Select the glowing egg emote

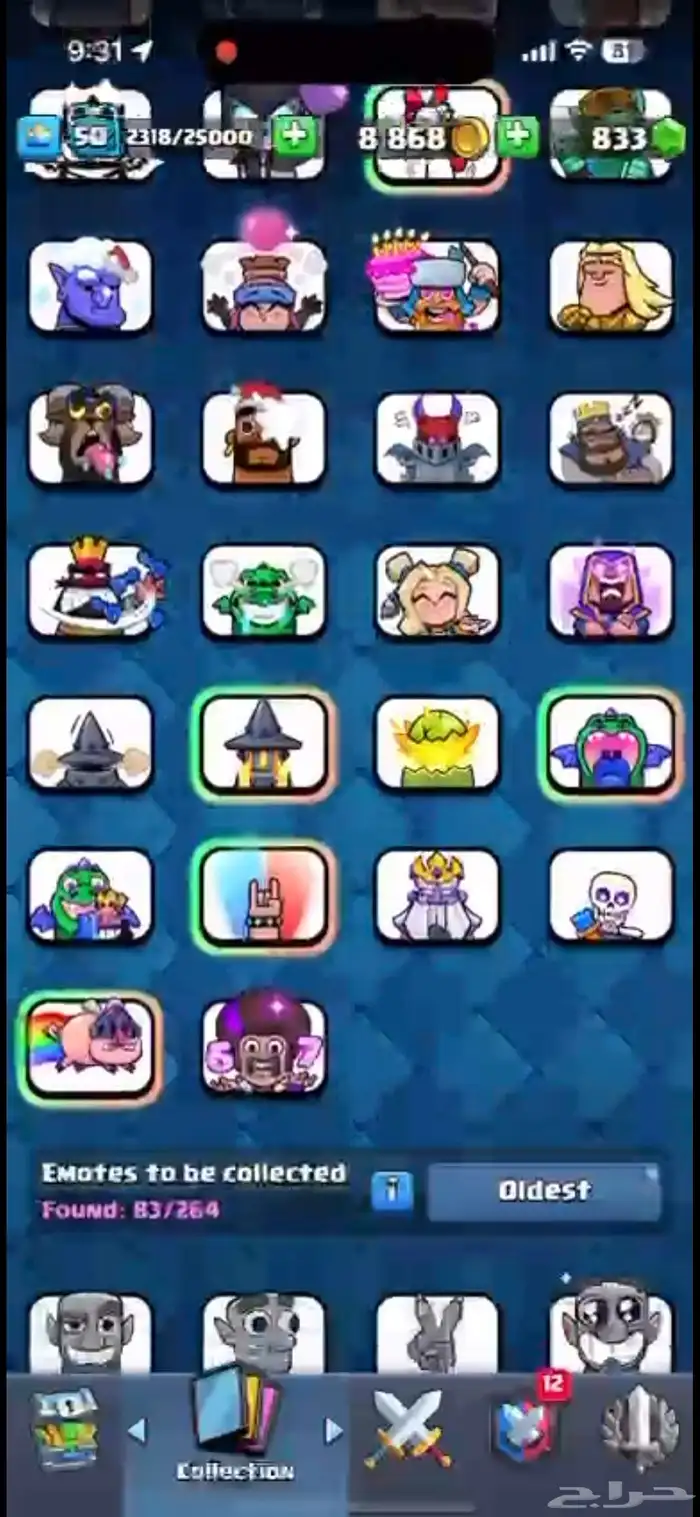click(437, 743)
